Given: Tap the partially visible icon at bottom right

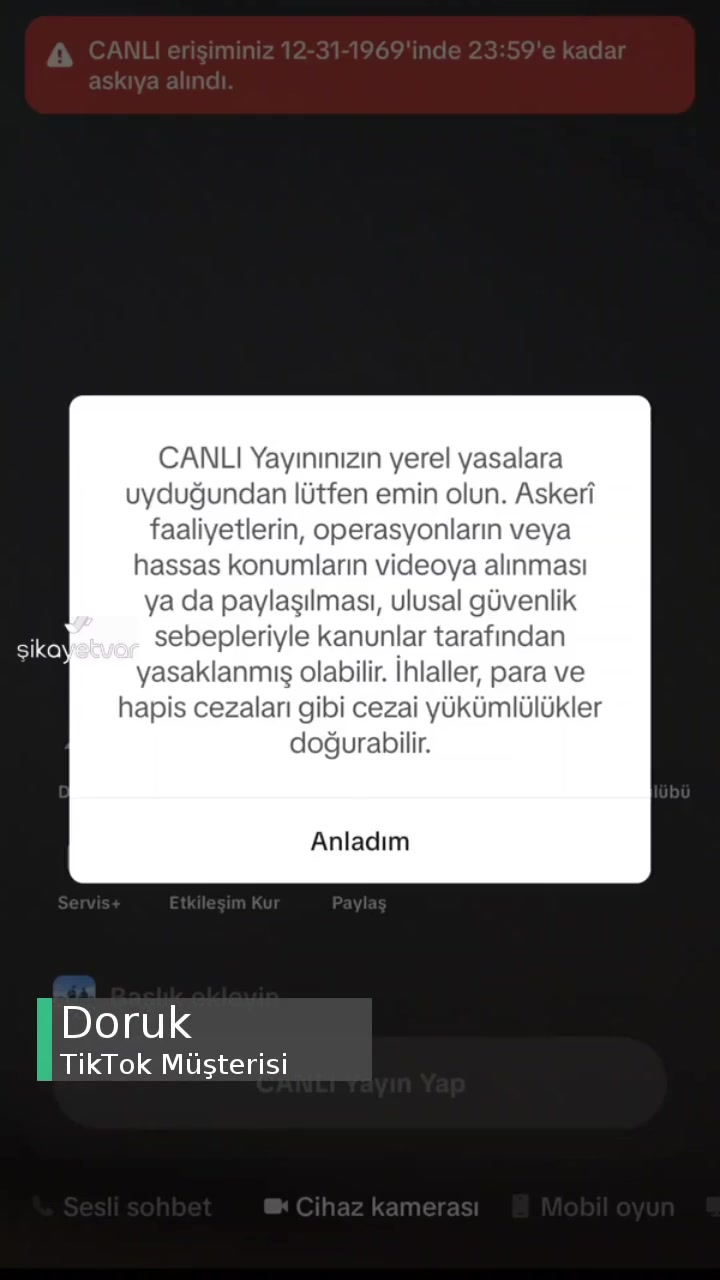Looking at the screenshot, I should pos(711,1207).
